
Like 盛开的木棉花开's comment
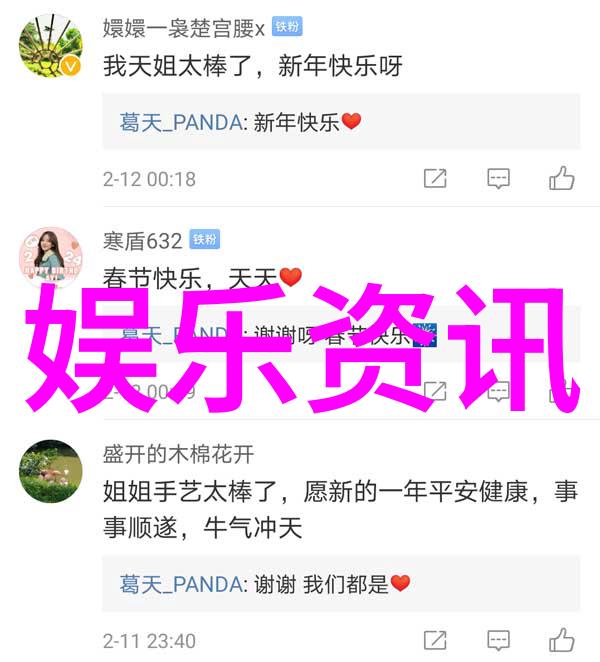tap(561, 640)
